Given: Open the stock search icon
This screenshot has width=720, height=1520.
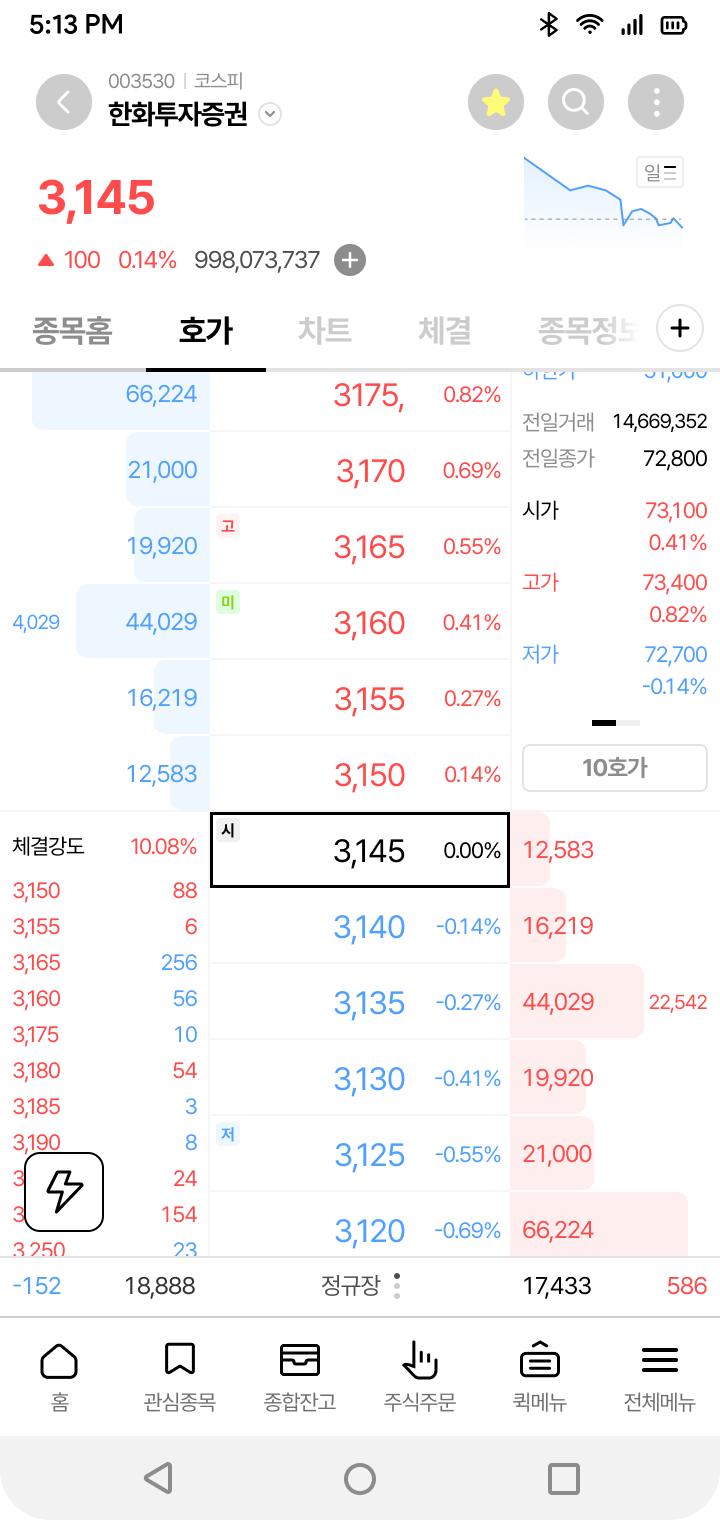Looking at the screenshot, I should [x=576, y=101].
